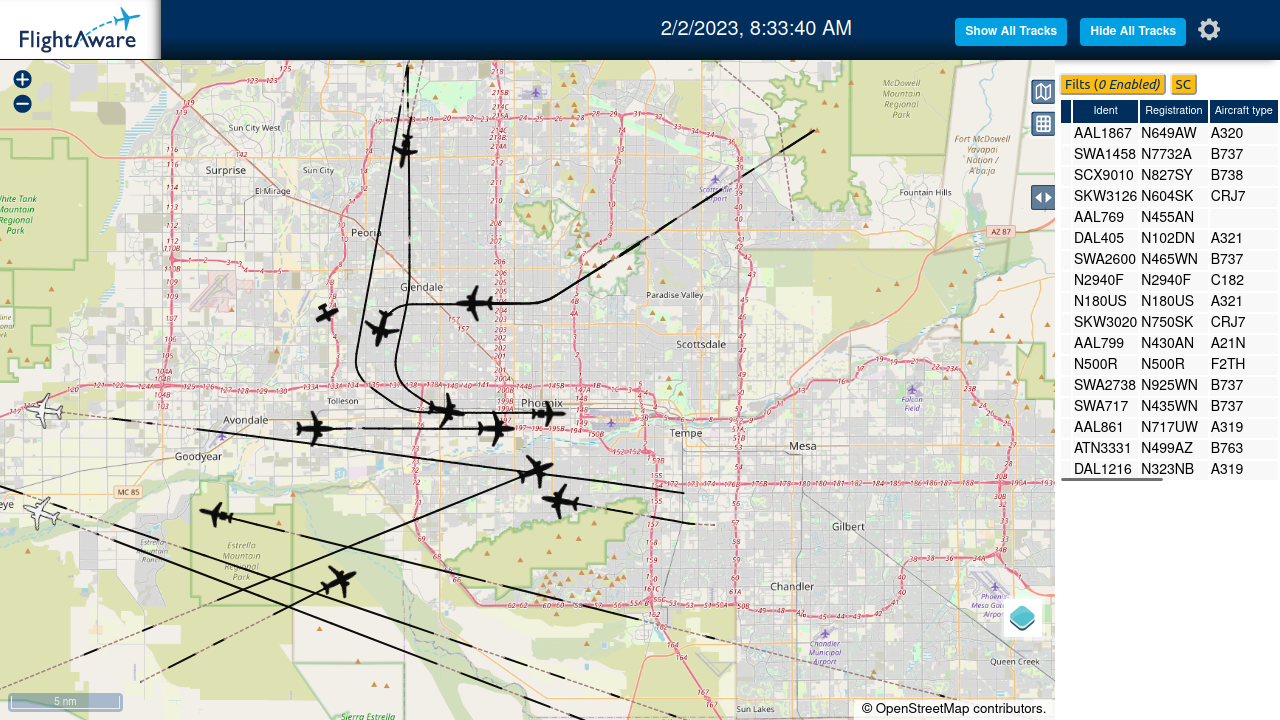Collapse the flight list panel
This screenshot has width=1280, height=720.
point(1043,197)
